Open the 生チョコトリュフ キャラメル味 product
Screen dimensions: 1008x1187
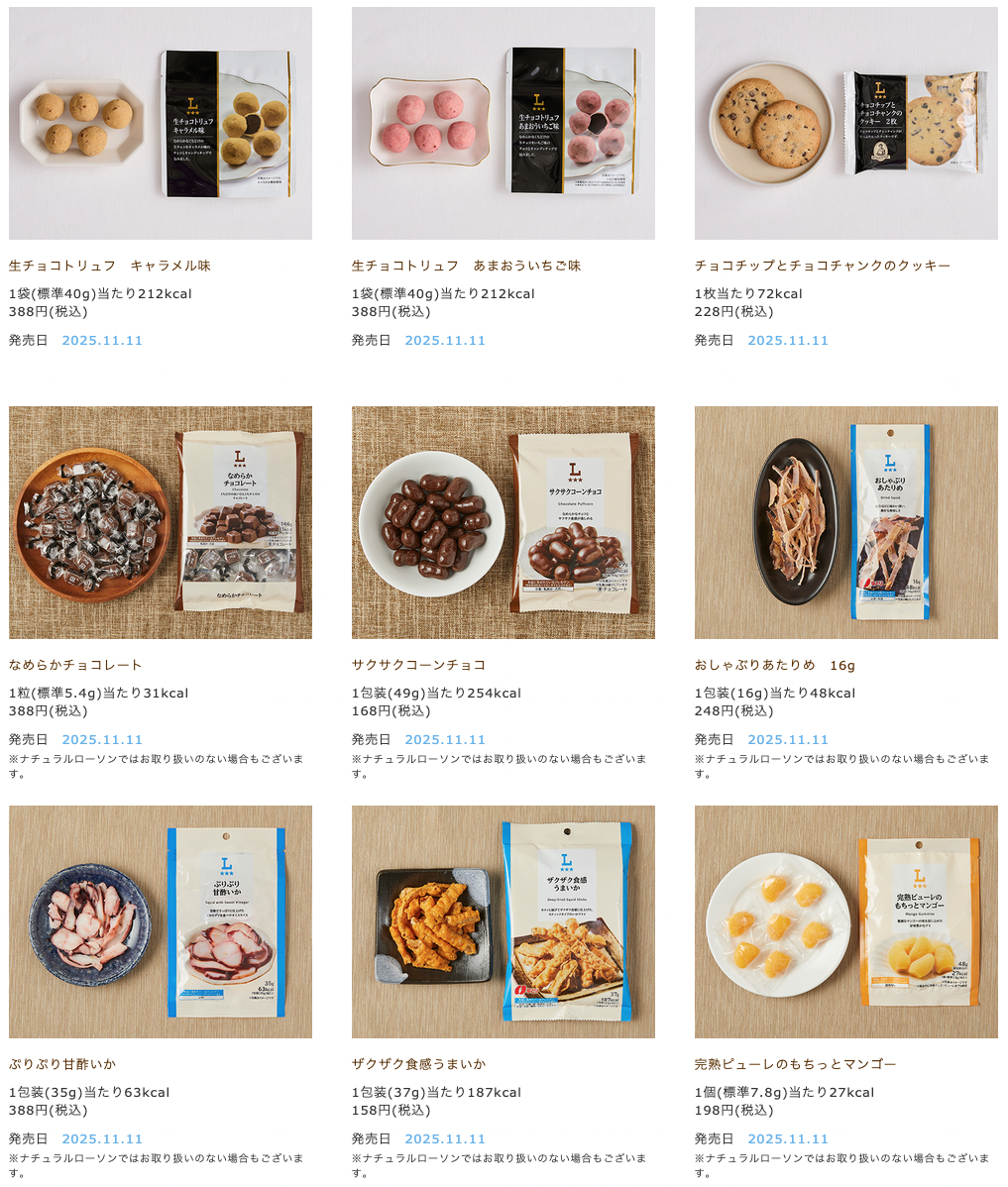pyautogui.click(x=110, y=266)
